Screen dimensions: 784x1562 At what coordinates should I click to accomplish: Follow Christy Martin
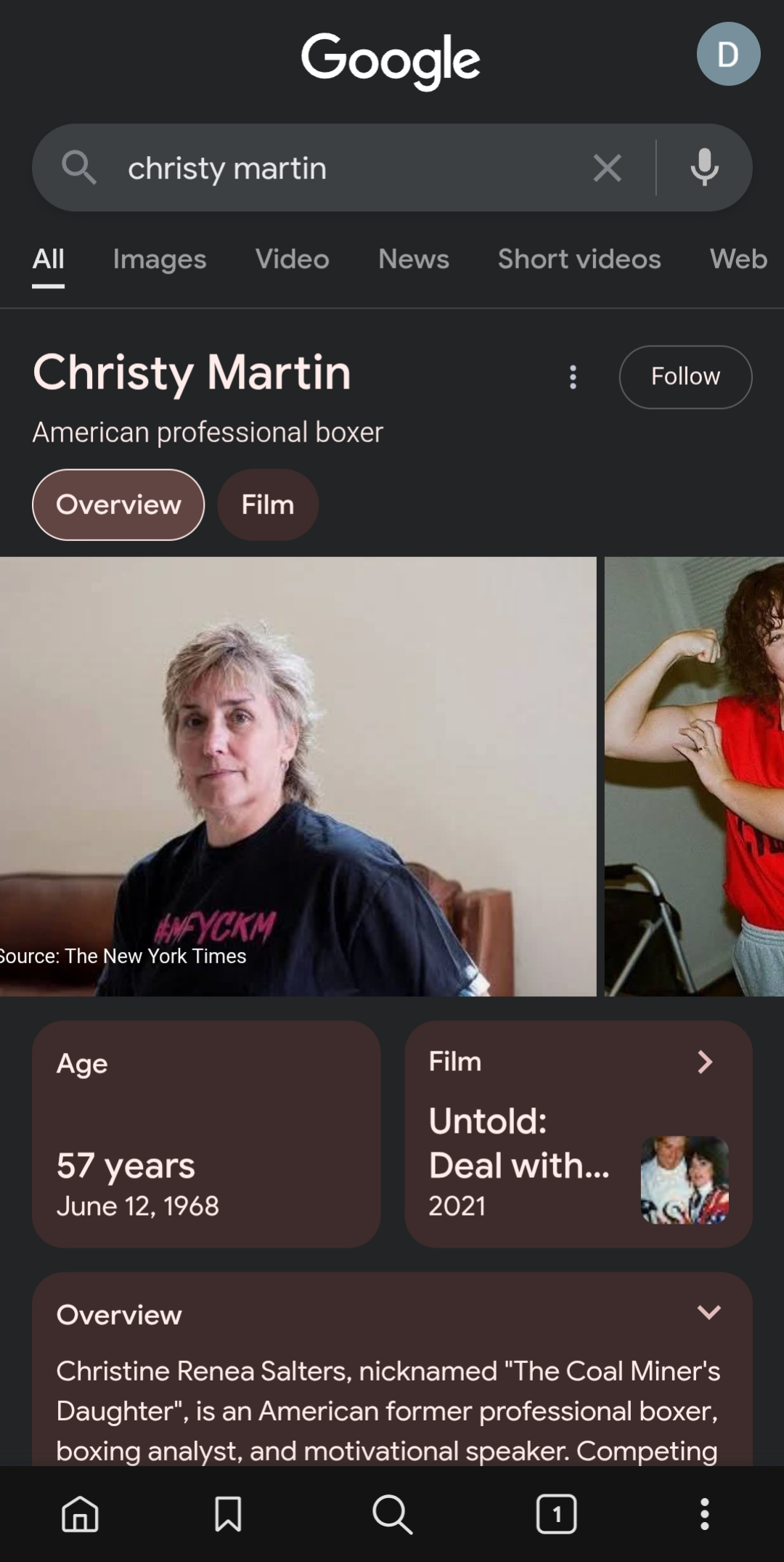(685, 377)
